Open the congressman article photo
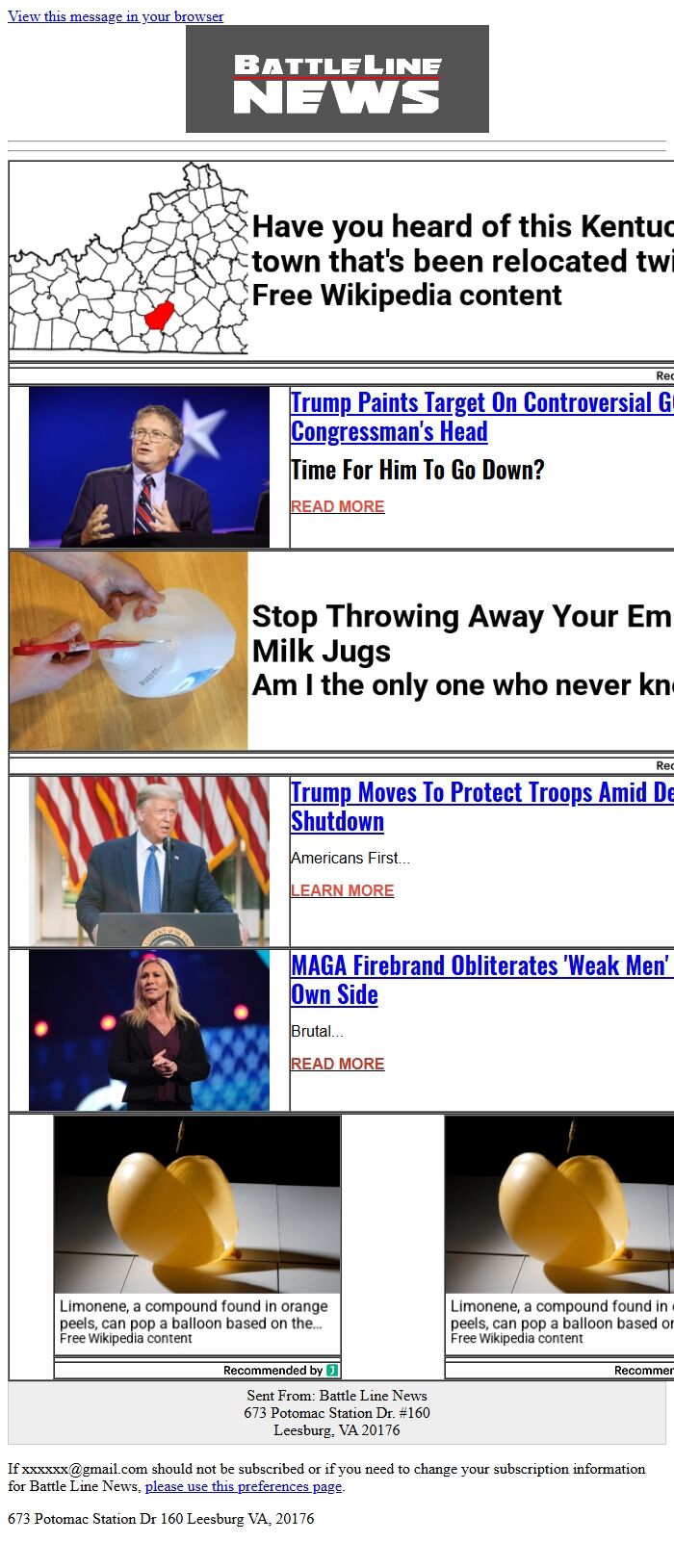 point(149,467)
